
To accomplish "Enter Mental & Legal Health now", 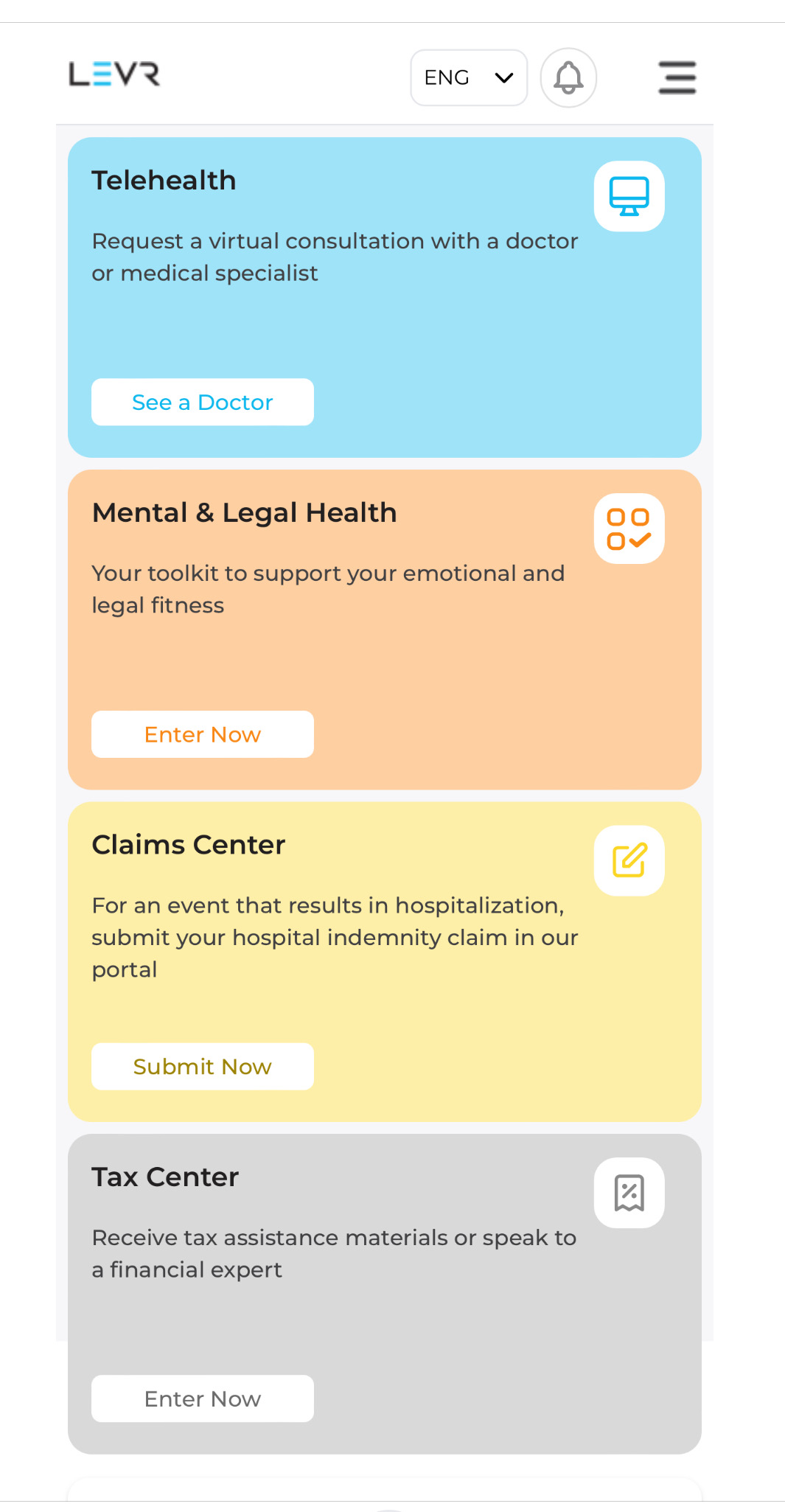I will pyautogui.click(x=203, y=734).
